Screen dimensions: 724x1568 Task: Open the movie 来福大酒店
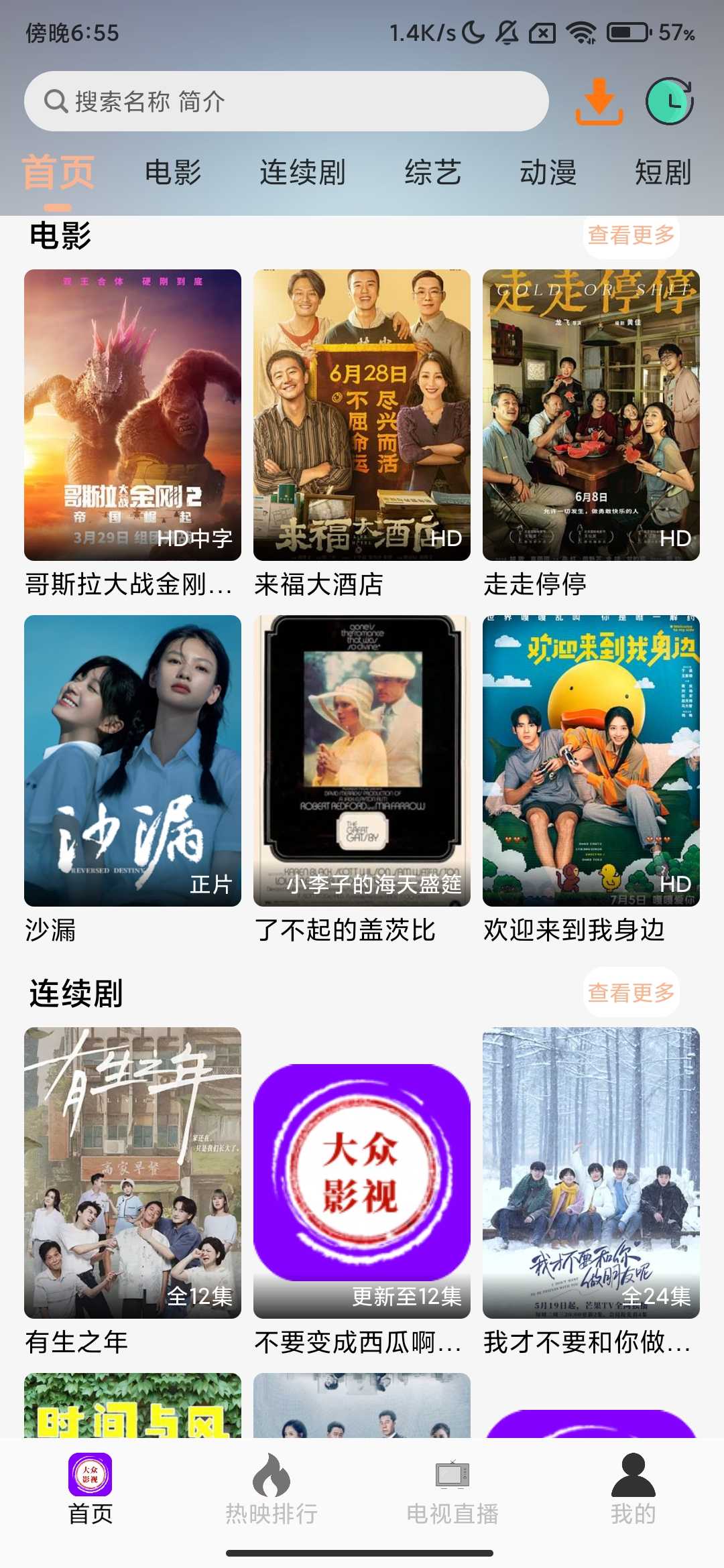click(362, 415)
